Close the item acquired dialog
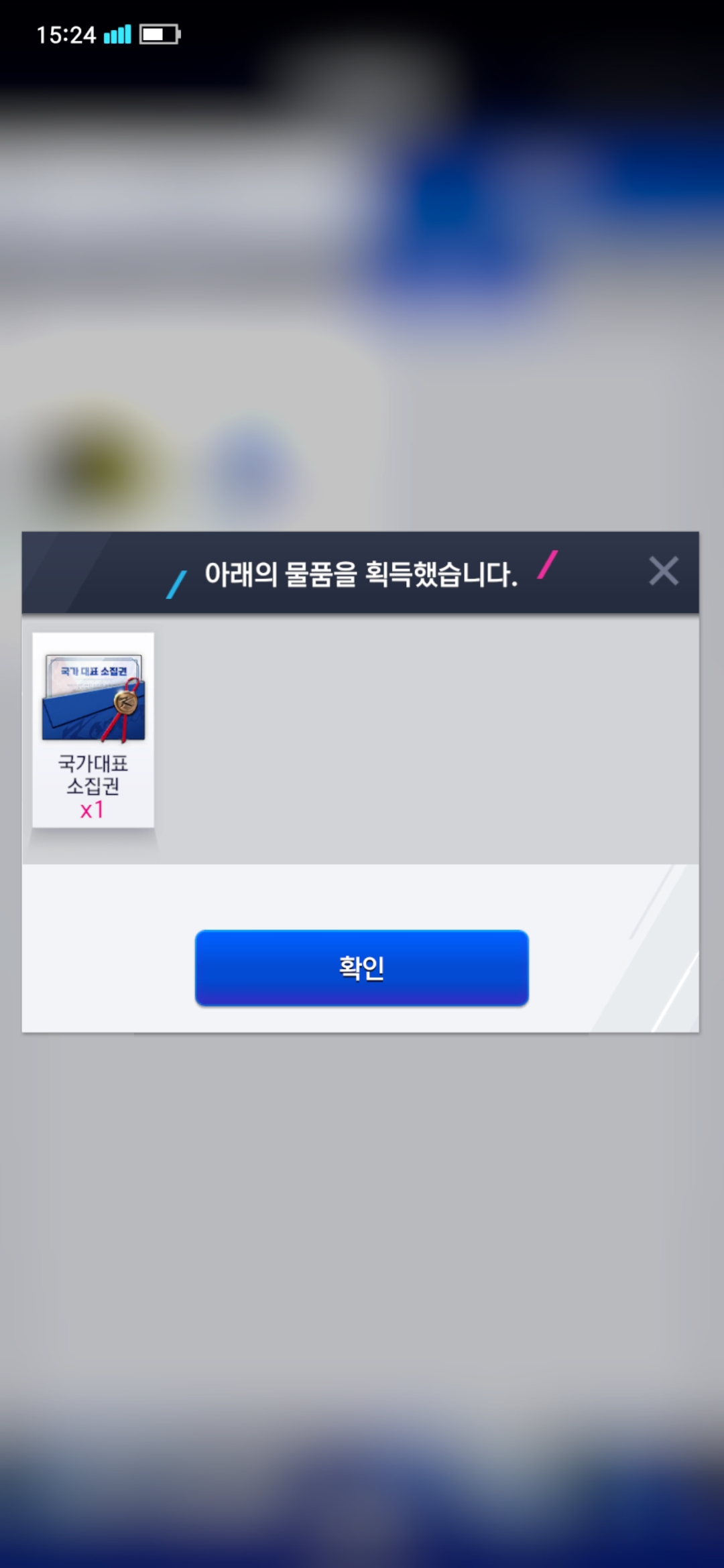Image resolution: width=724 pixels, height=1568 pixels. click(664, 572)
